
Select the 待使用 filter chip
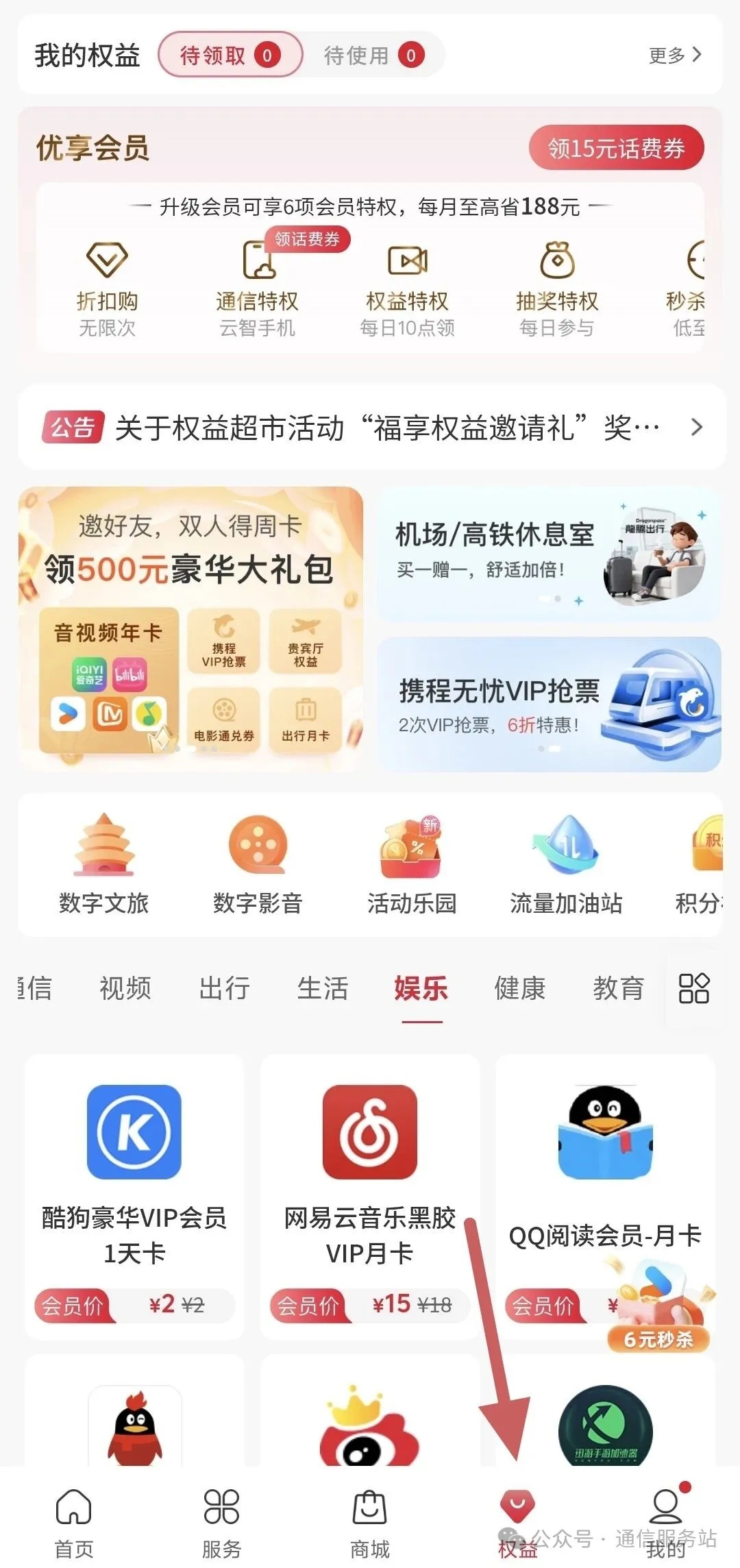click(373, 55)
